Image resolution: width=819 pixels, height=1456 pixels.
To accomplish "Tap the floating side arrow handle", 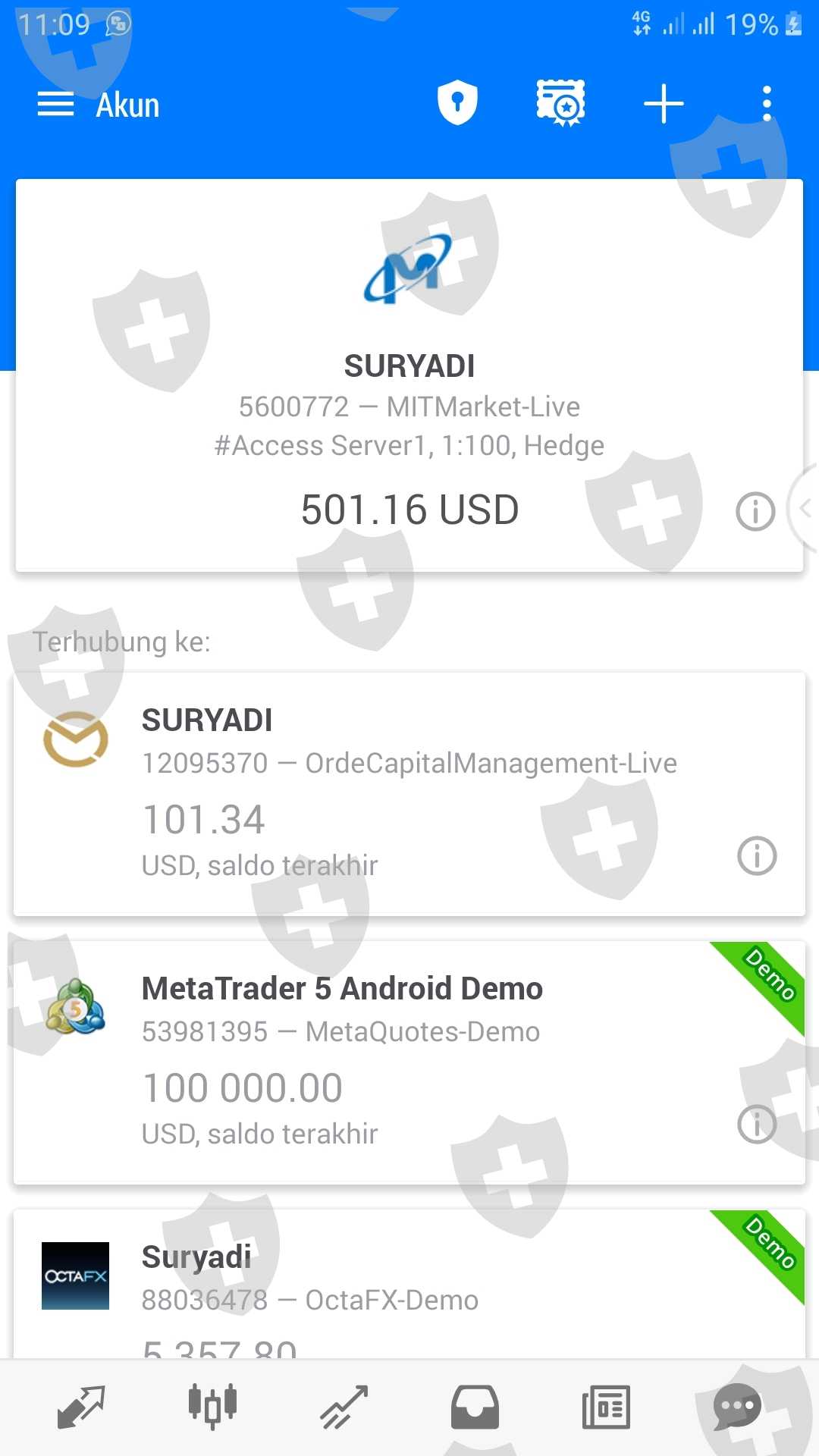I will point(804,509).
